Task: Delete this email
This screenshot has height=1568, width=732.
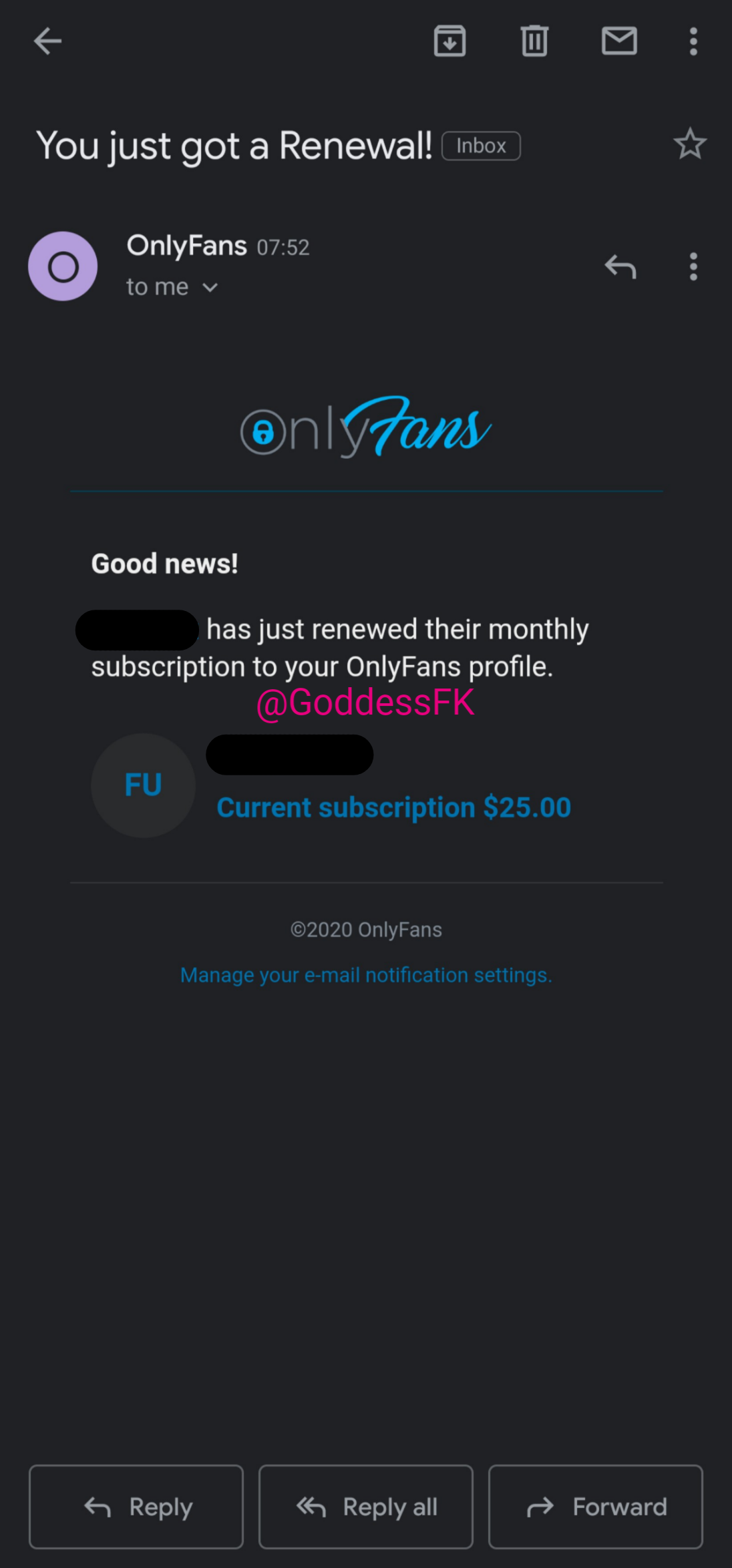Action: click(x=534, y=41)
